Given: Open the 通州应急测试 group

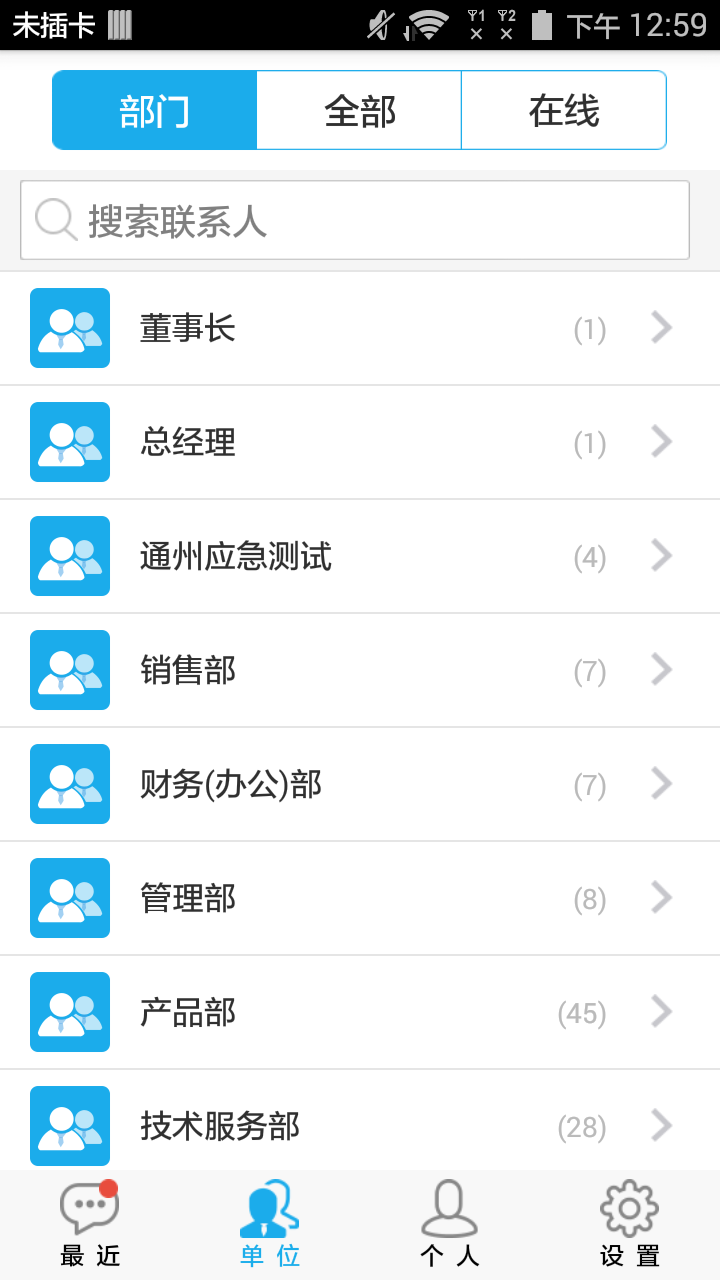Looking at the screenshot, I should (360, 556).
